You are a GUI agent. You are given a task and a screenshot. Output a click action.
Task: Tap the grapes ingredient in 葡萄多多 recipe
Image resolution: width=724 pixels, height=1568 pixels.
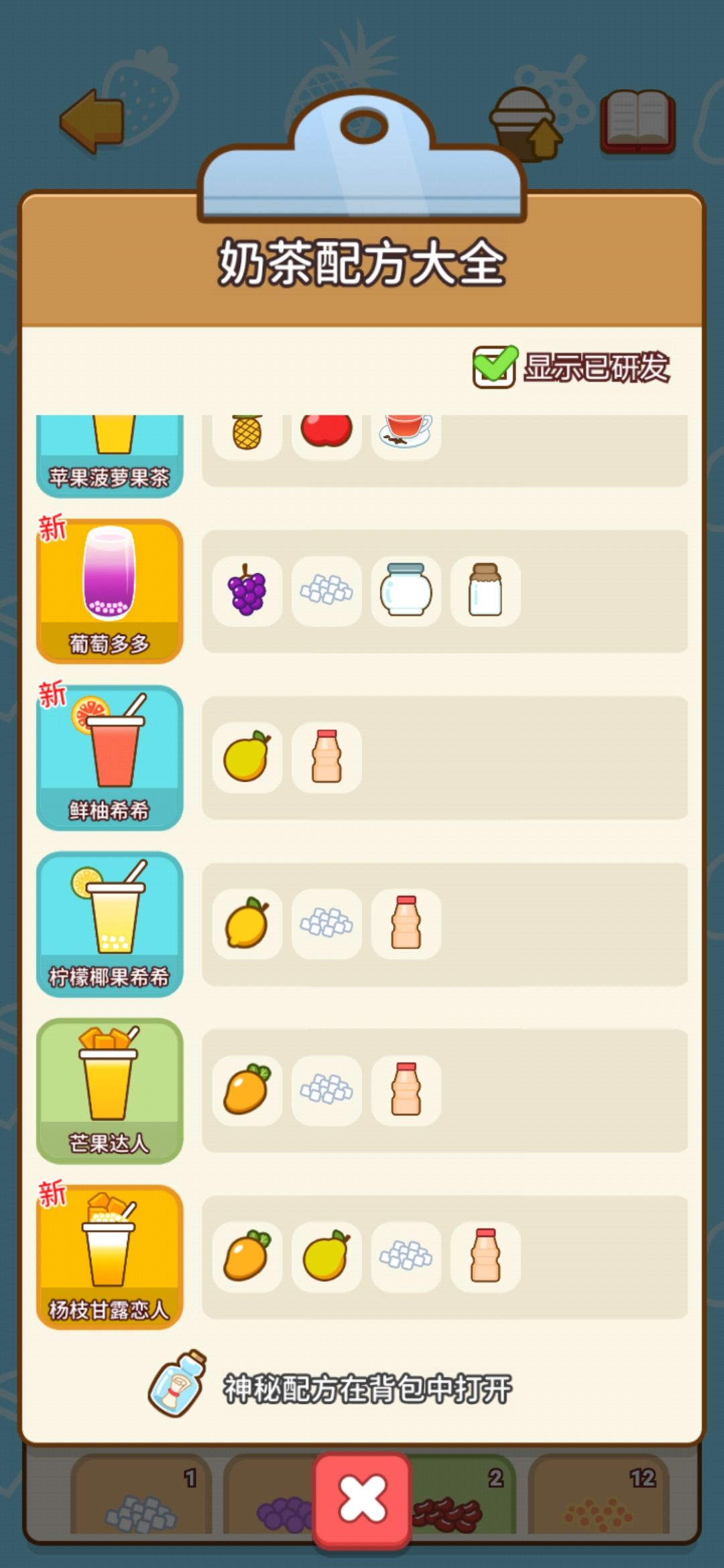(x=248, y=590)
